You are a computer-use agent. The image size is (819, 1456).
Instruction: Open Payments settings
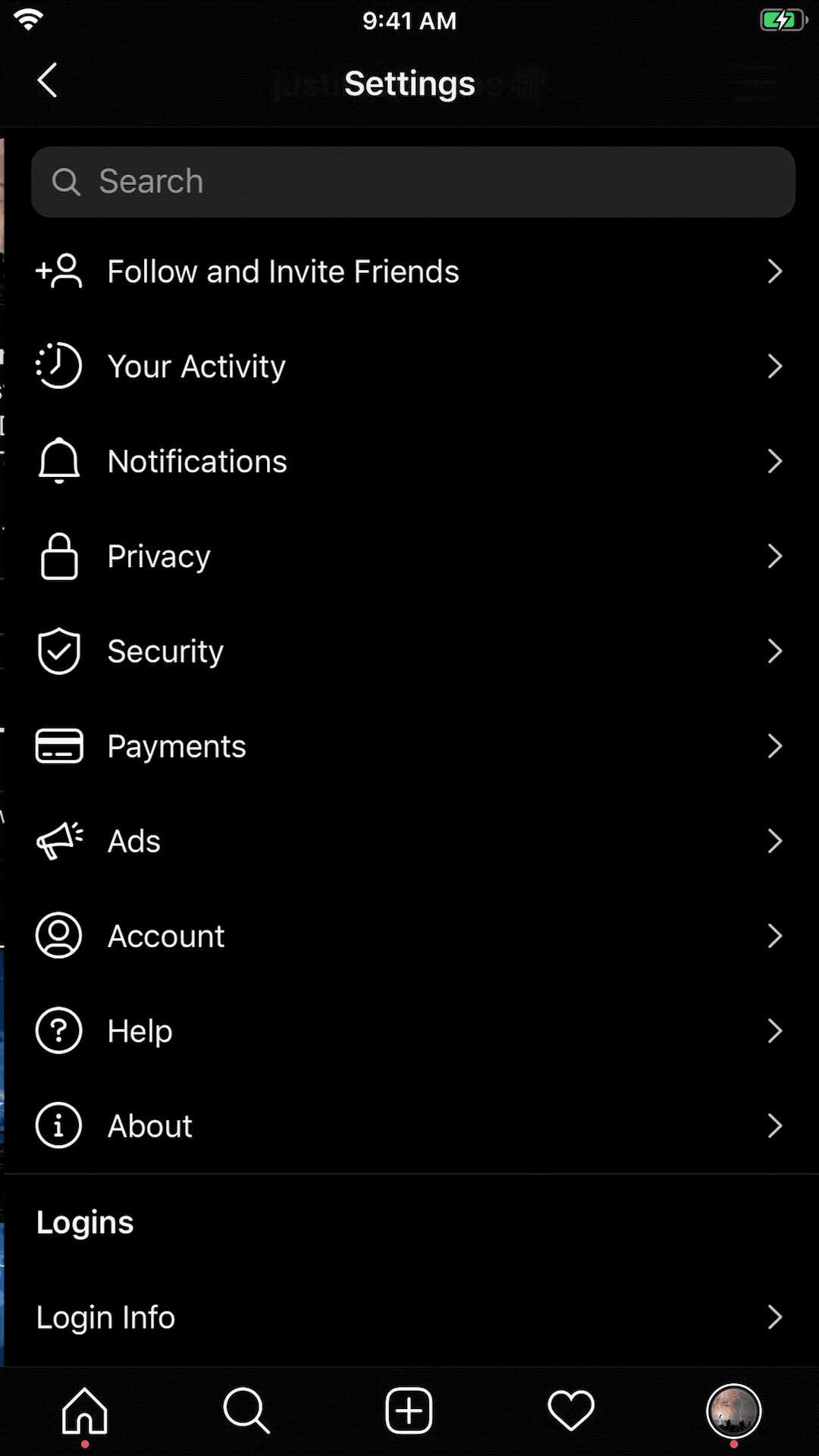pos(409,746)
